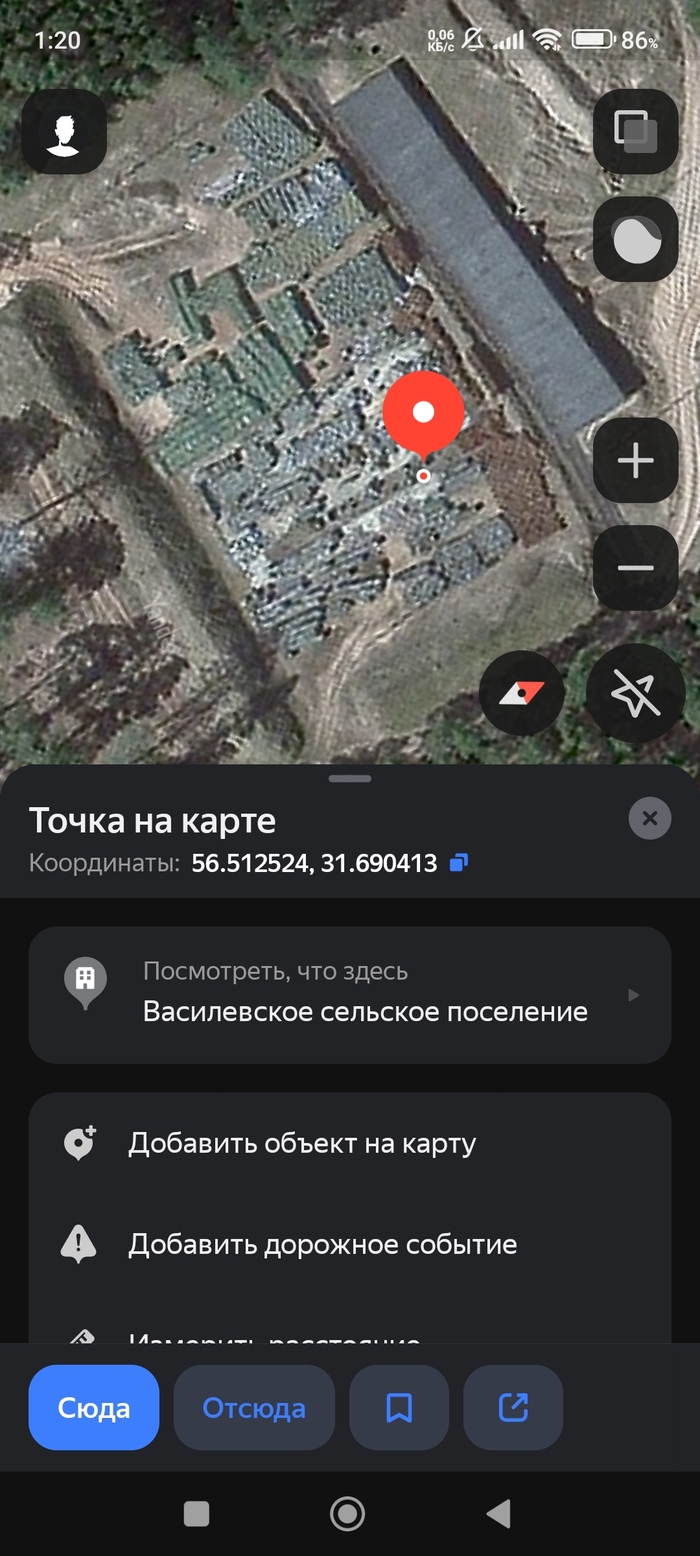Image resolution: width=700 pixels, height=1556 pixels.
Task: Close the map point panel
Action: click(x=649, y=818)
